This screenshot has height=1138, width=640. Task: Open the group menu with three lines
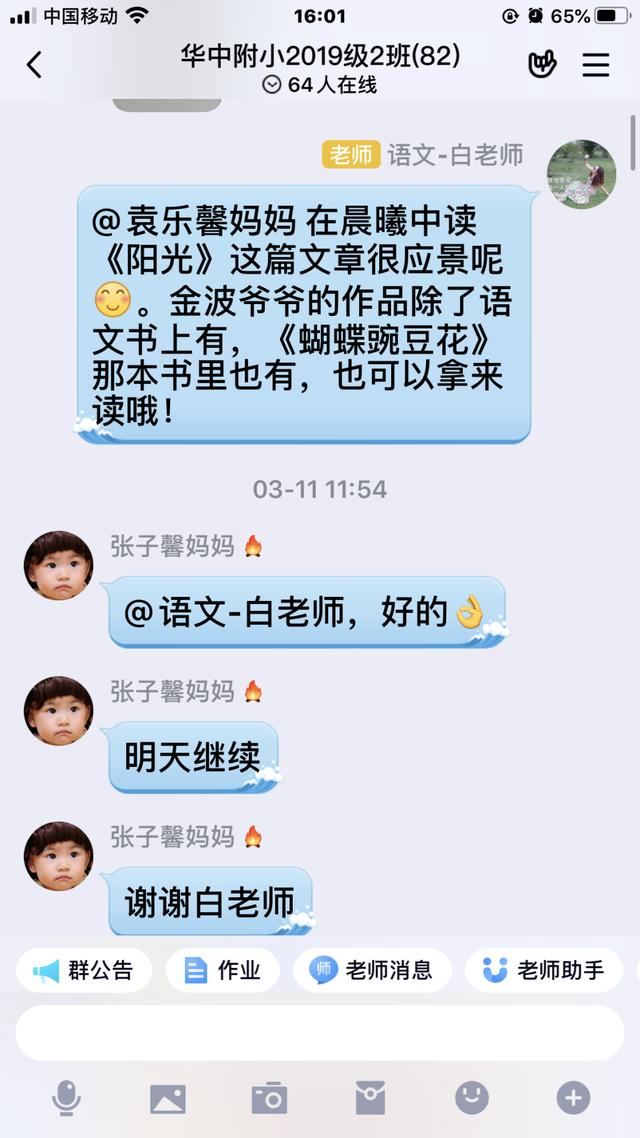pos(596,65)
